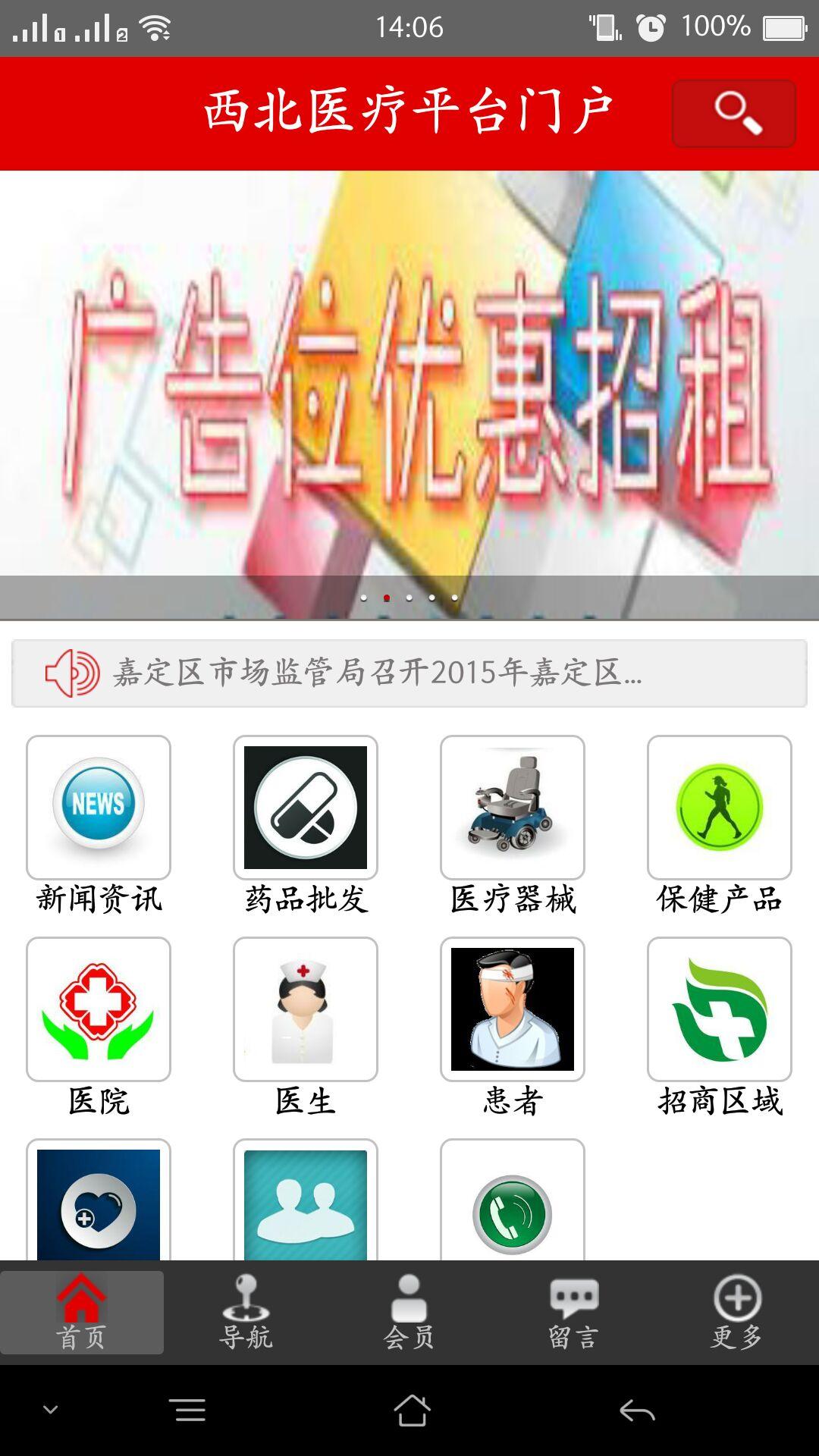Tap the green phone icon tile
Viewport: 819px width, 1456px height.
[x=513, y=1206]
